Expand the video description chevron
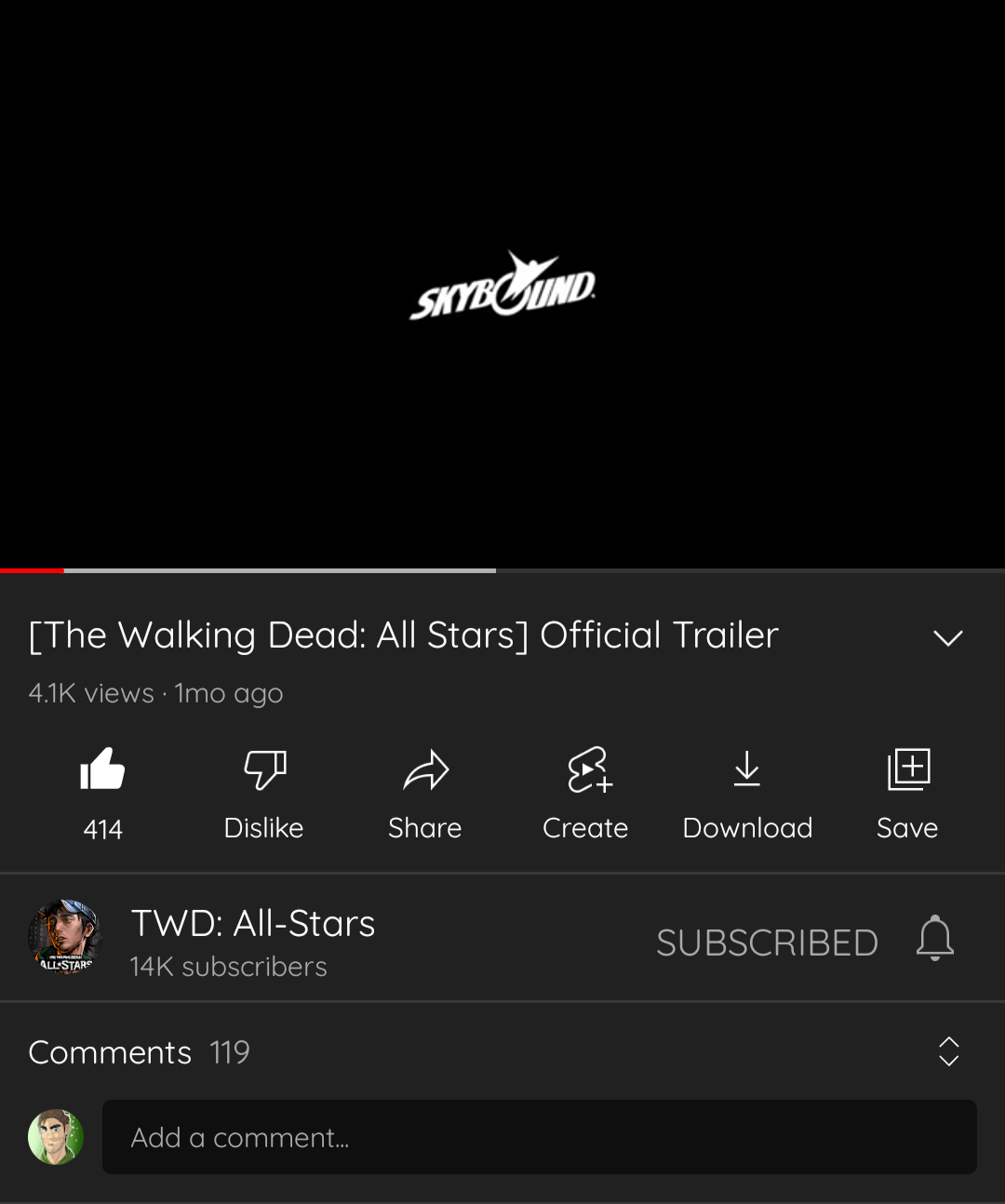This screenshot has height=1204, width=1005. tap(947, 638)
